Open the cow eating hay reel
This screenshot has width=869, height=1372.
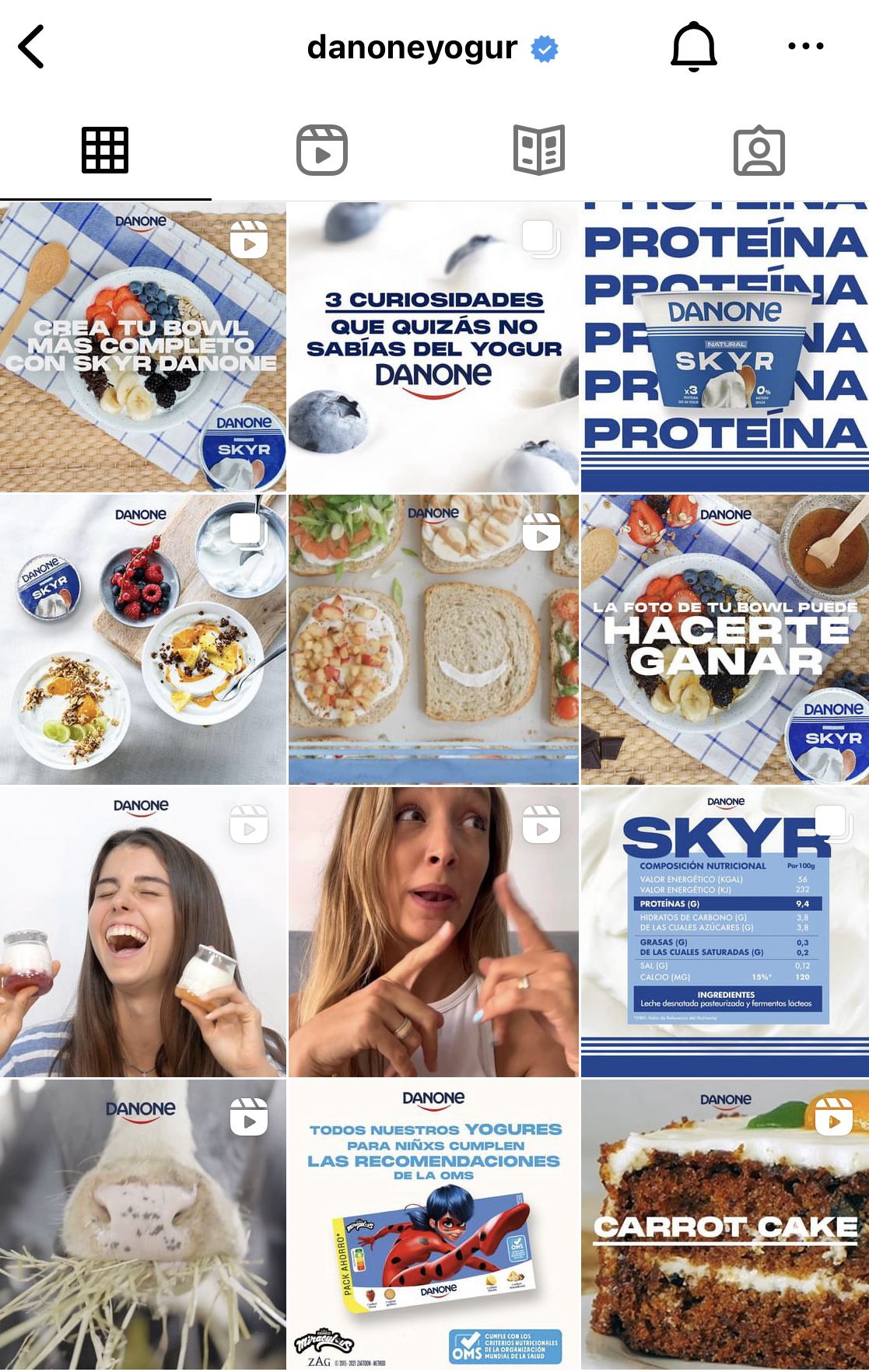pos(143,1223)
